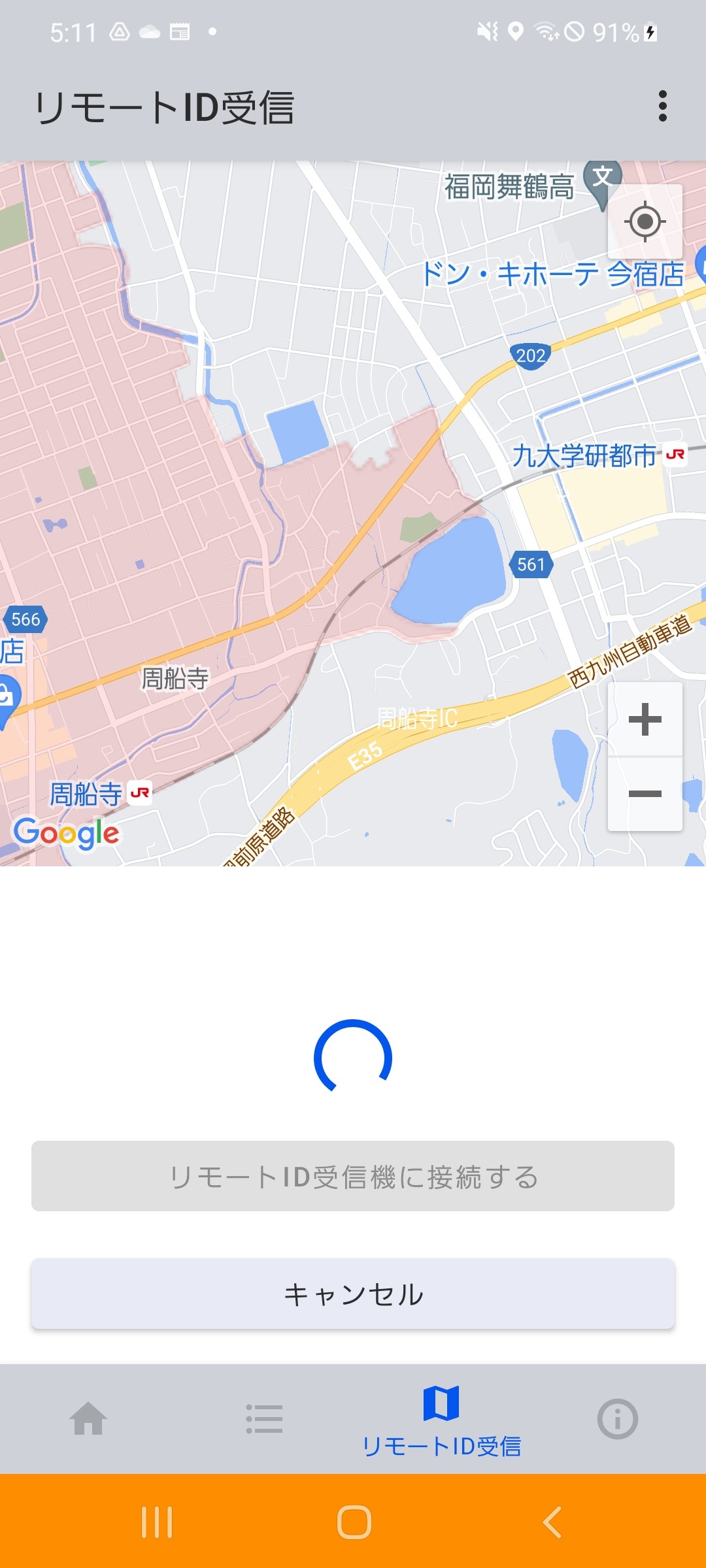Zoom in the map with plus button

pyautogui.click(x=645, y=719)
